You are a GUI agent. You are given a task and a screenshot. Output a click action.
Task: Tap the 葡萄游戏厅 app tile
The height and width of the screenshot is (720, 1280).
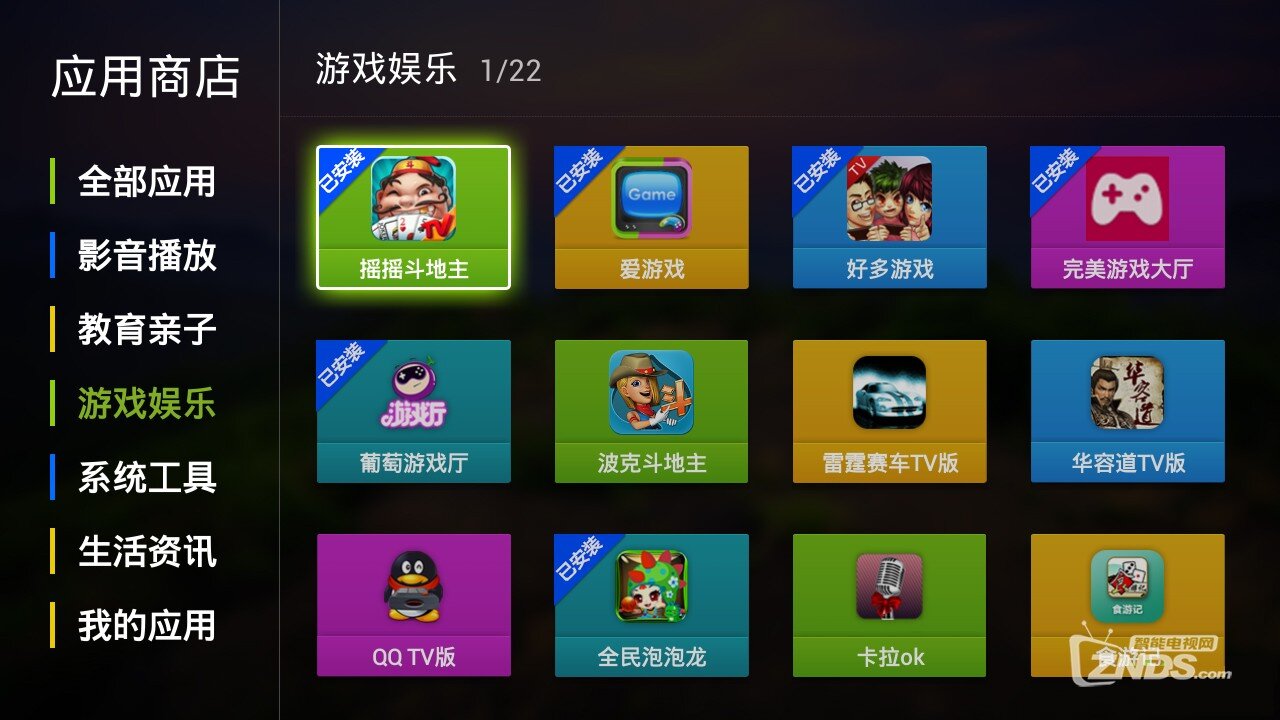[413, 412]
